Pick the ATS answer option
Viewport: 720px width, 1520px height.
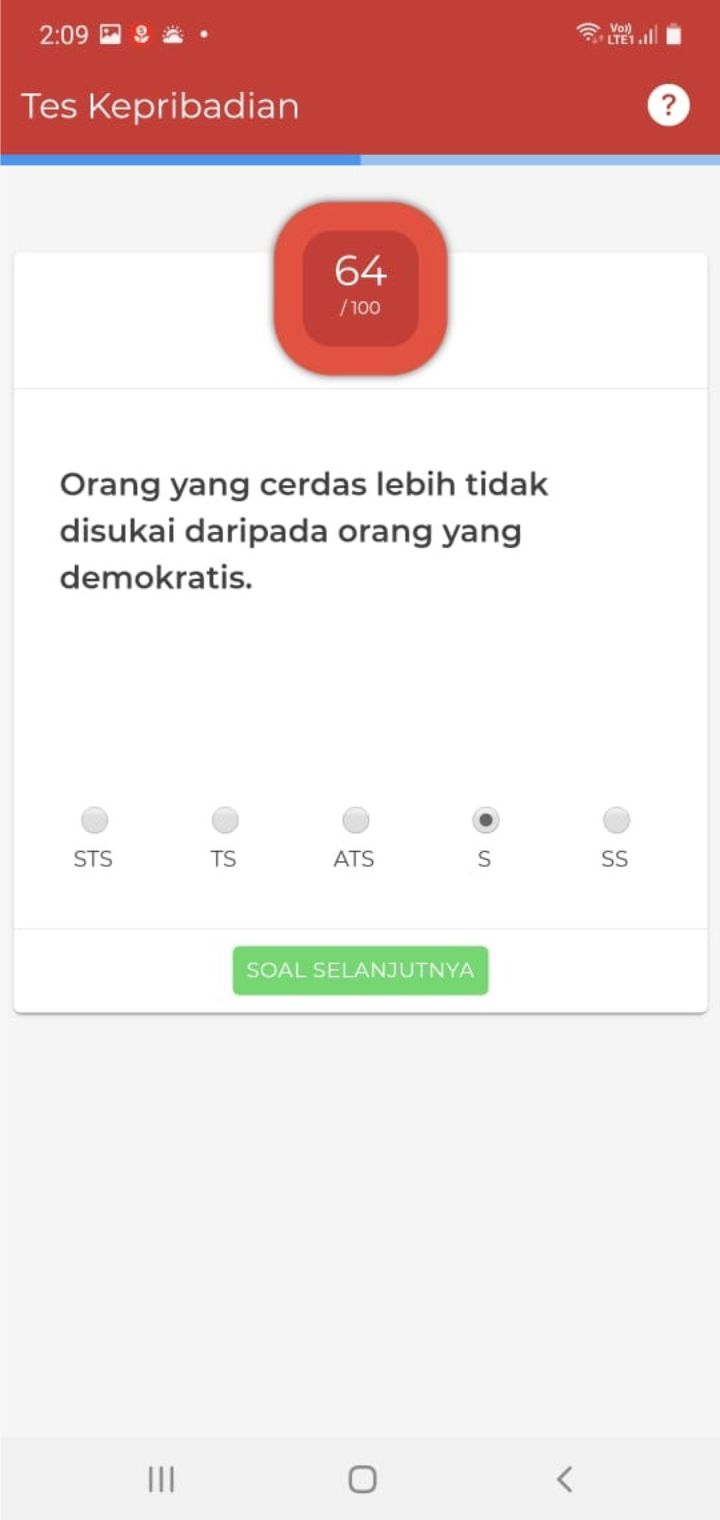click(355, 821)
